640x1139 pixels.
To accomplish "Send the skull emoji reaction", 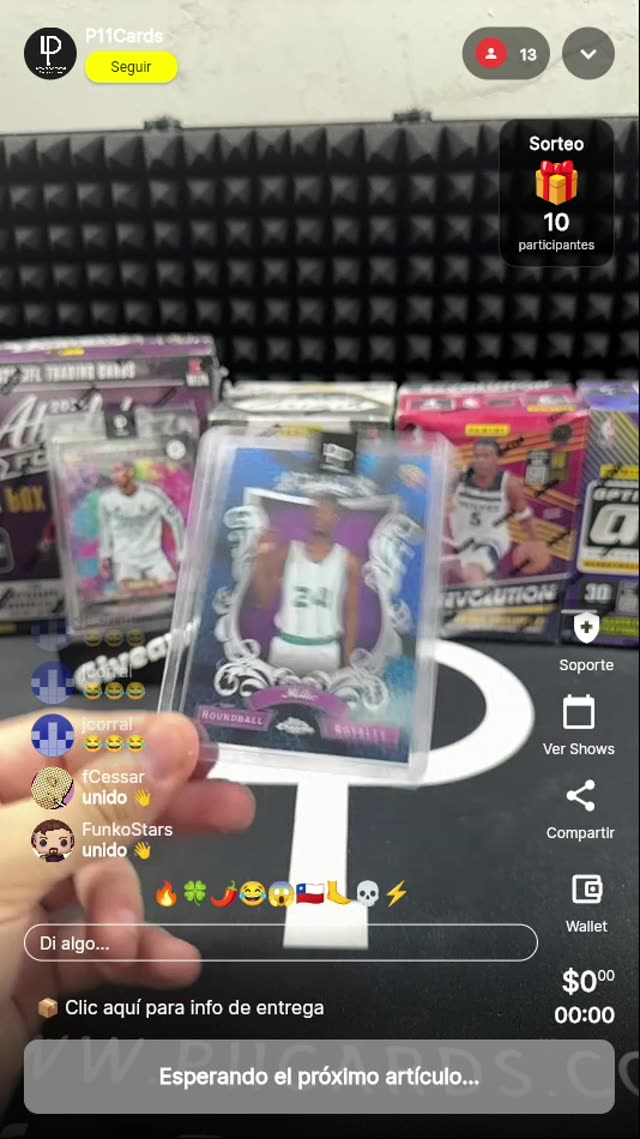I will pyautogui.click(x=367, y=894).
